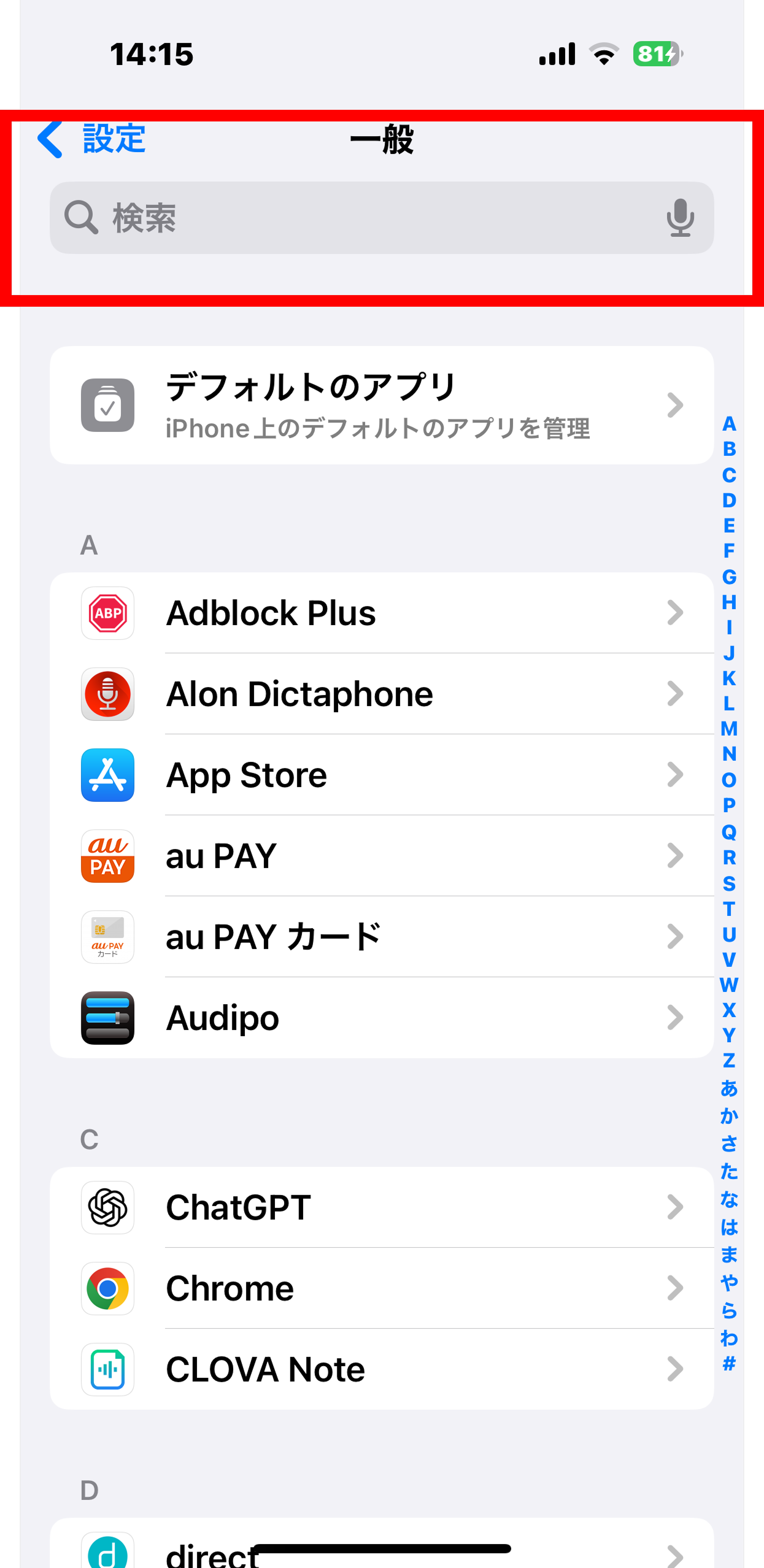Open CLOVA Note settings
Viewport: 764px width, 1568px height.
tap(382, 1369)
